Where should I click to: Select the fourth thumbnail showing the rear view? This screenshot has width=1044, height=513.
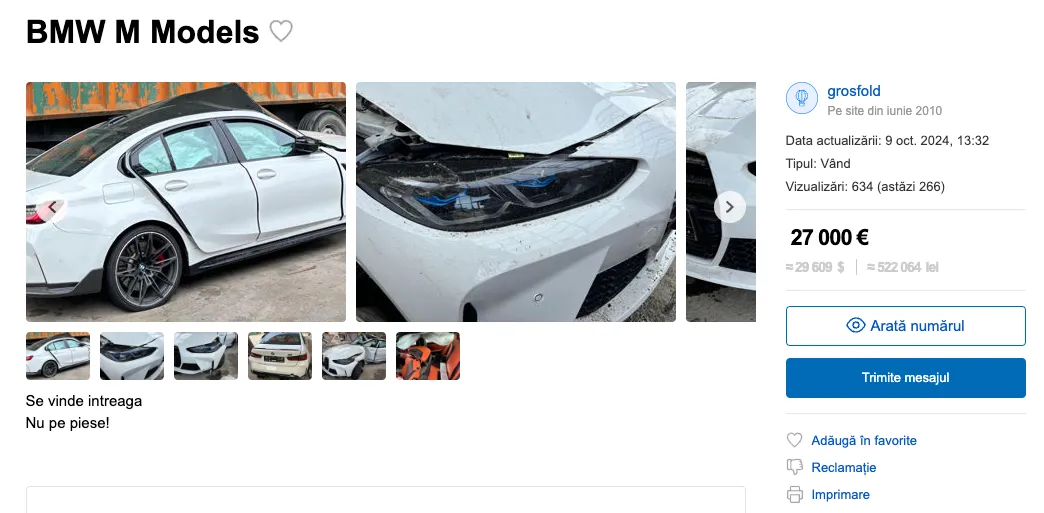pos(280,356)
